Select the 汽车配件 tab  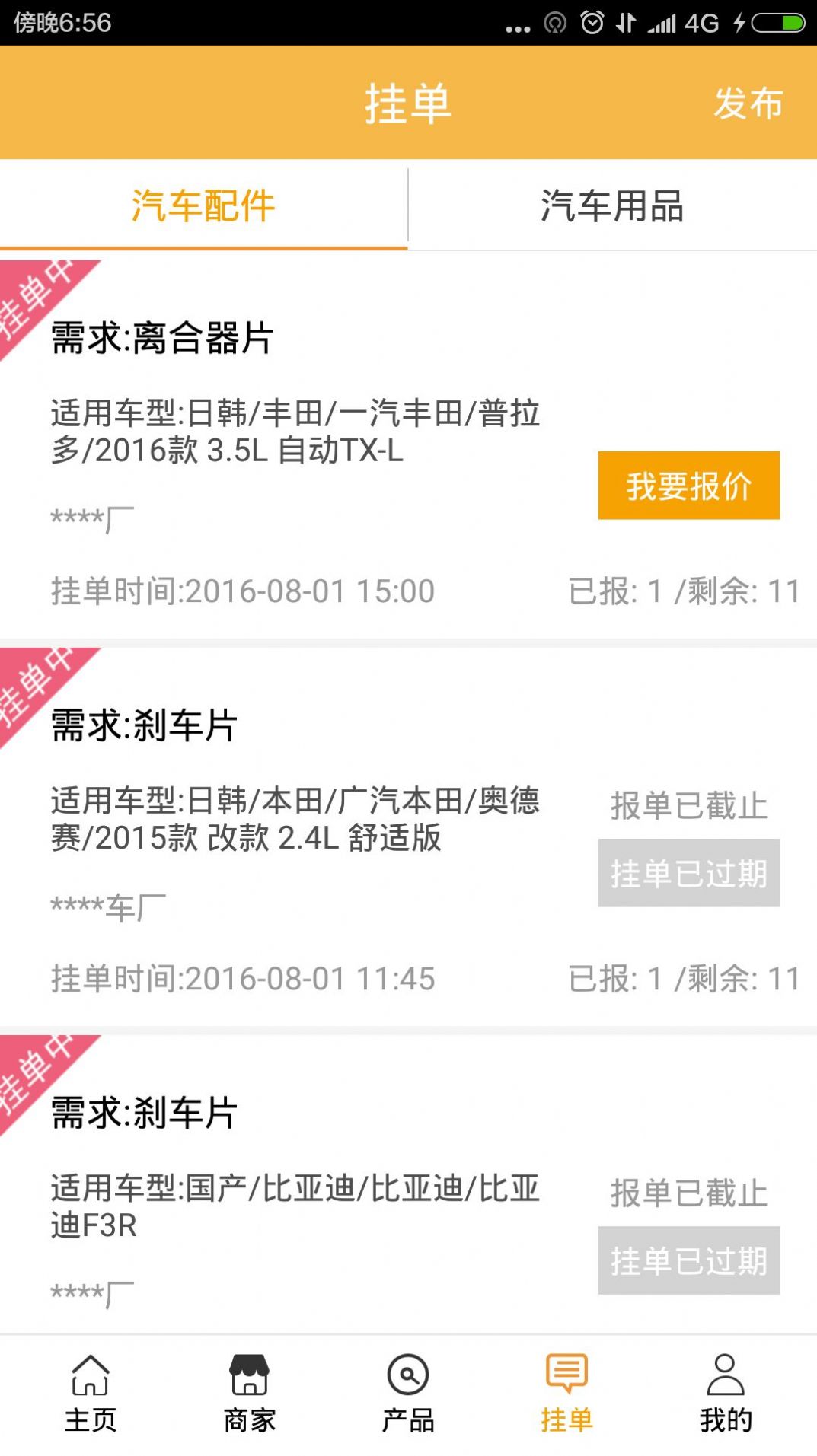point(203,205)
